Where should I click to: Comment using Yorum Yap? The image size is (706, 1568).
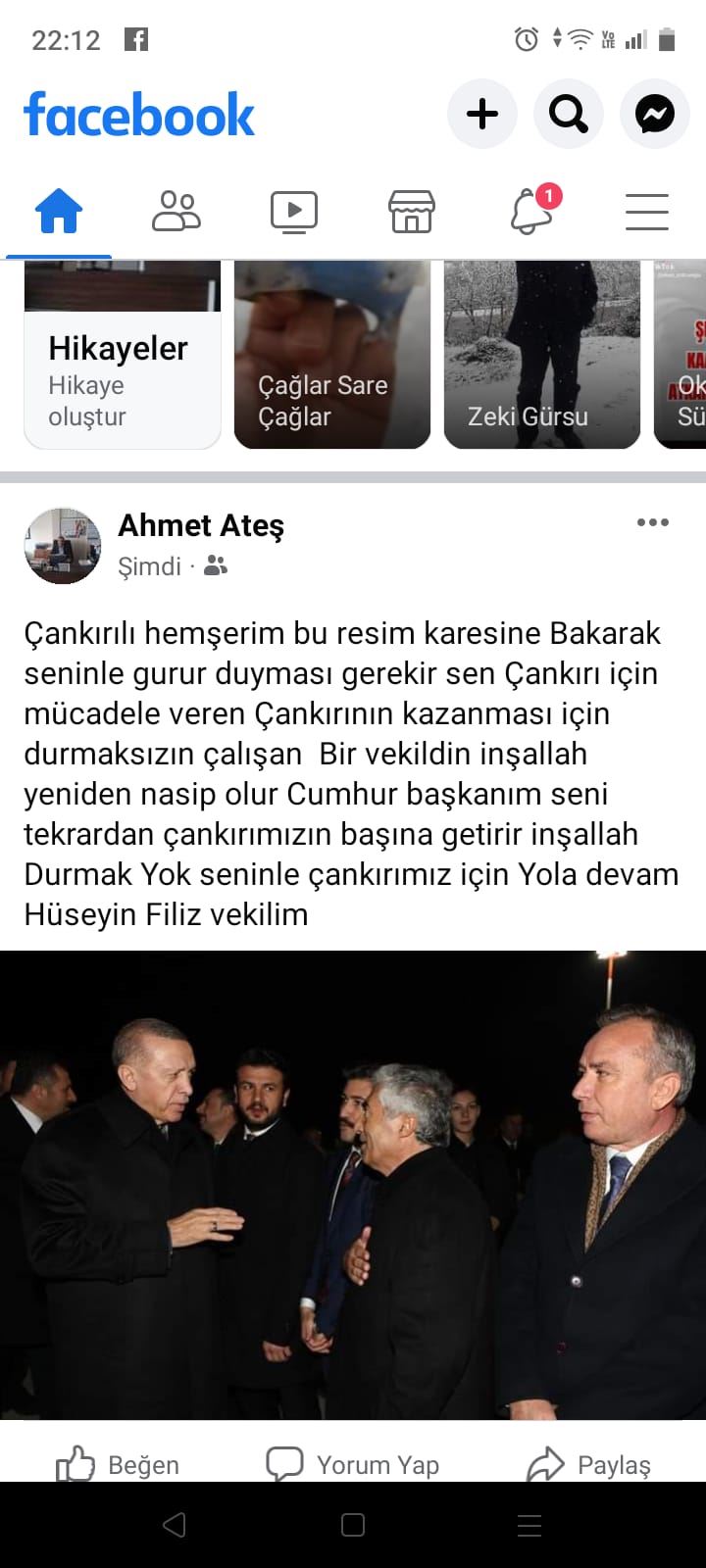point(353,1464)
